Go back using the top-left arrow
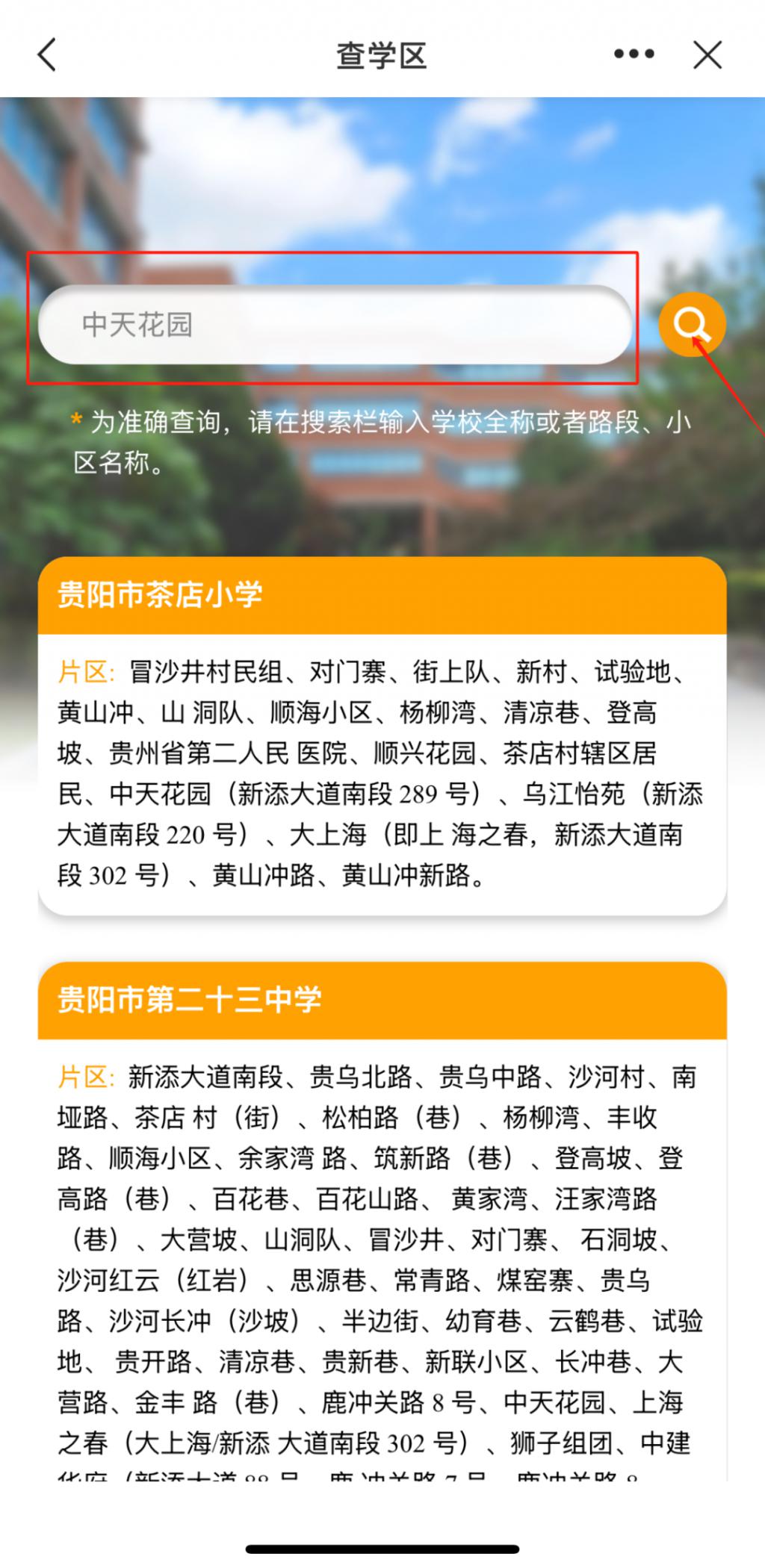Viewport: 765px width, 1568px height. (46, 55)
